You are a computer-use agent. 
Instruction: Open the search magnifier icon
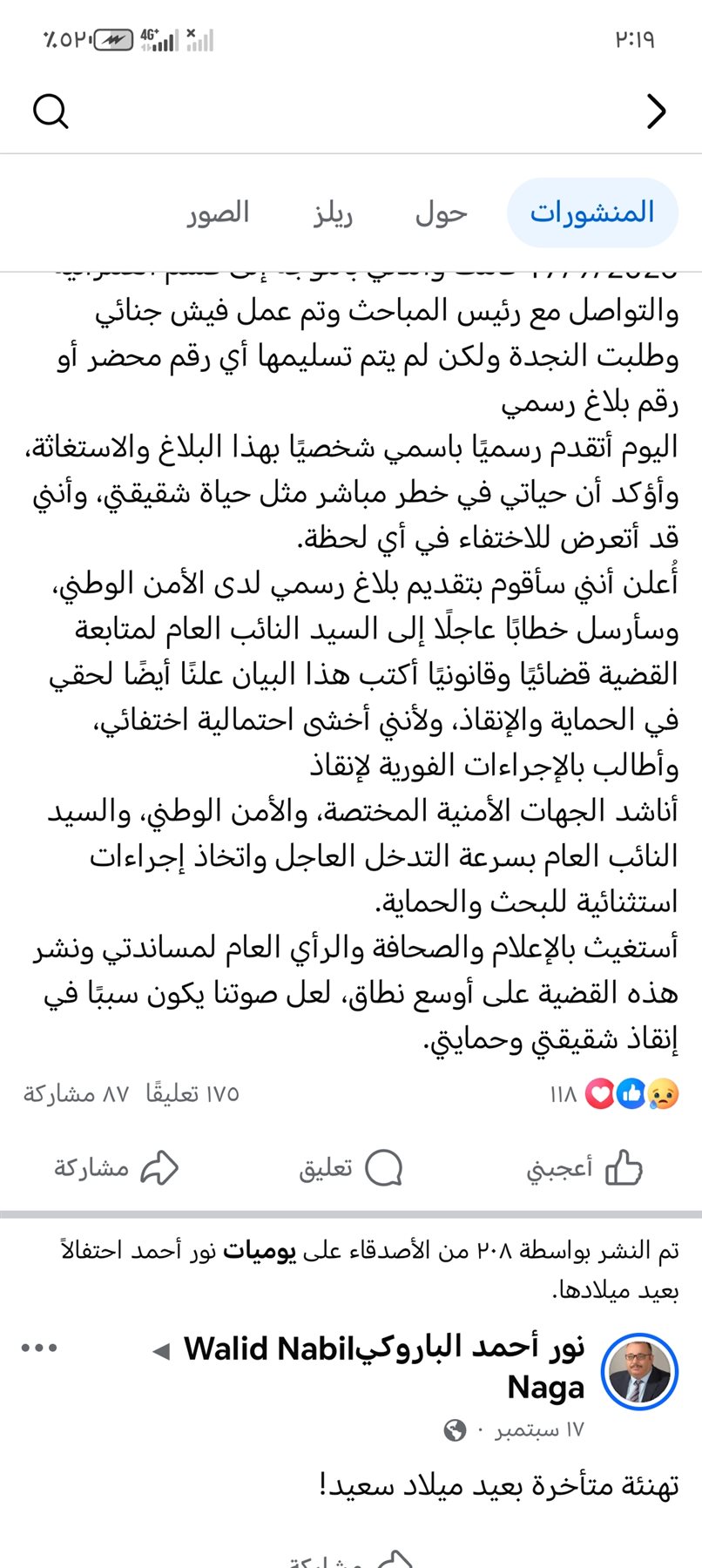pyautogui.click(x=51, y=112)
